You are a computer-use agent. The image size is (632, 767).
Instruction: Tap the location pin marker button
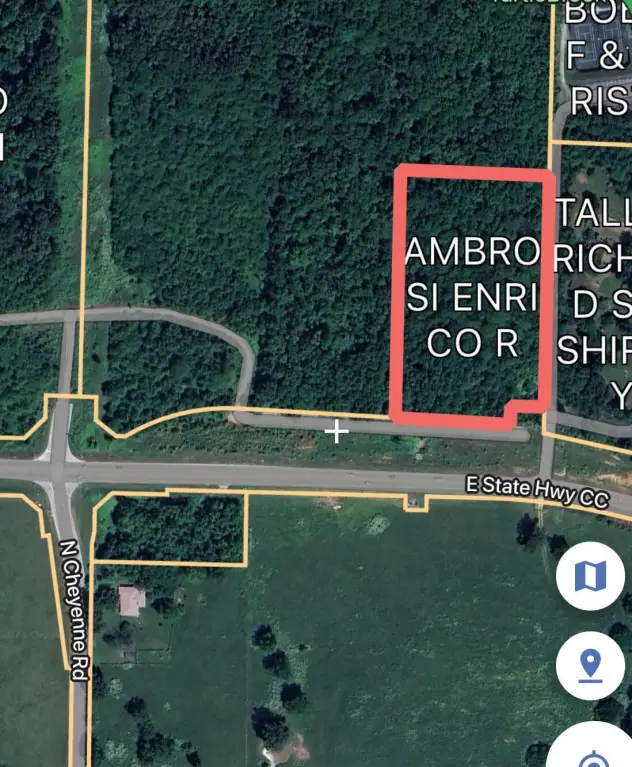pos(590,663)
